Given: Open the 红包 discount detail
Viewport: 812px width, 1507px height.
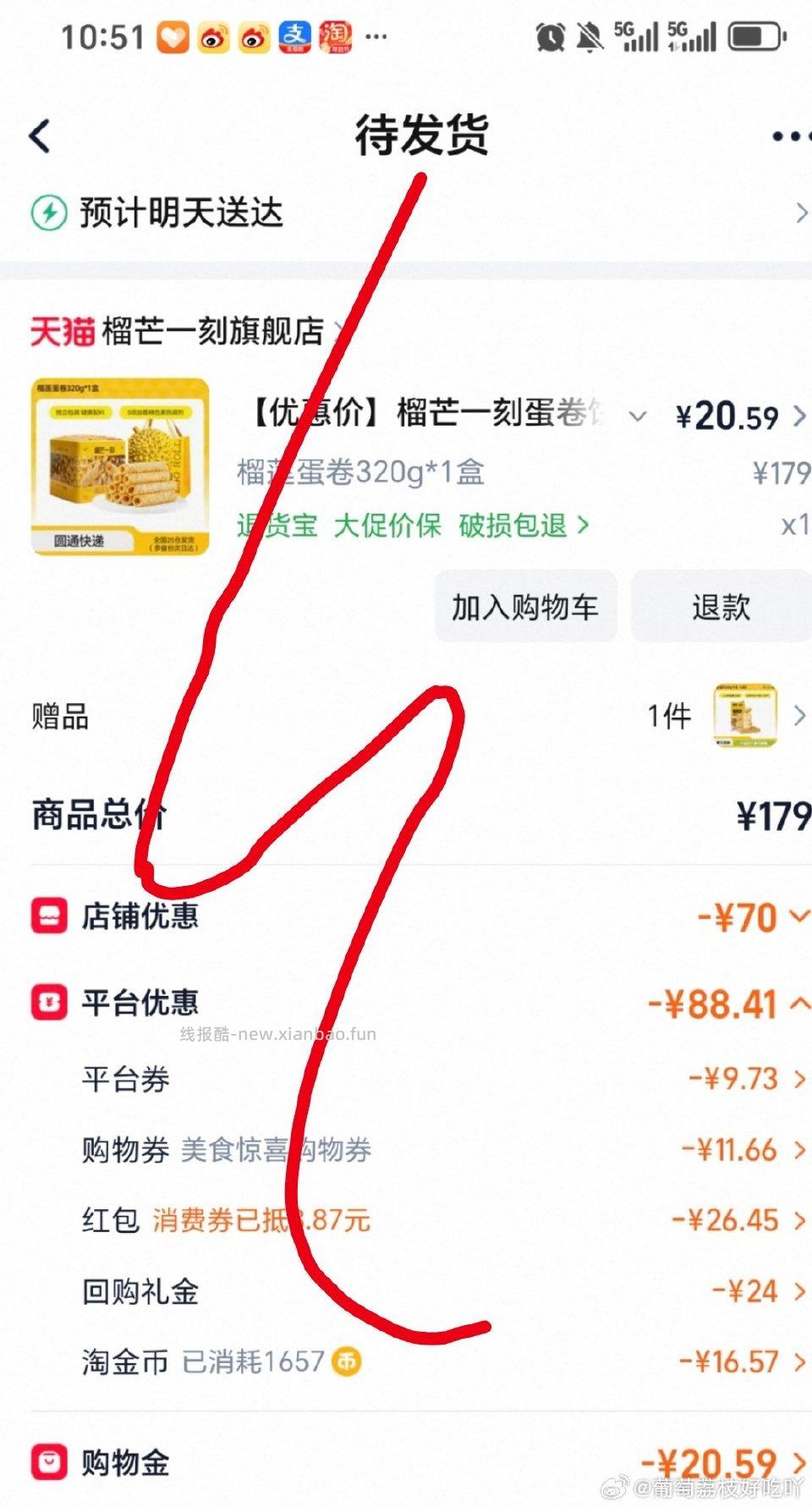Looking at the screenshot, I should (736, 1220).
